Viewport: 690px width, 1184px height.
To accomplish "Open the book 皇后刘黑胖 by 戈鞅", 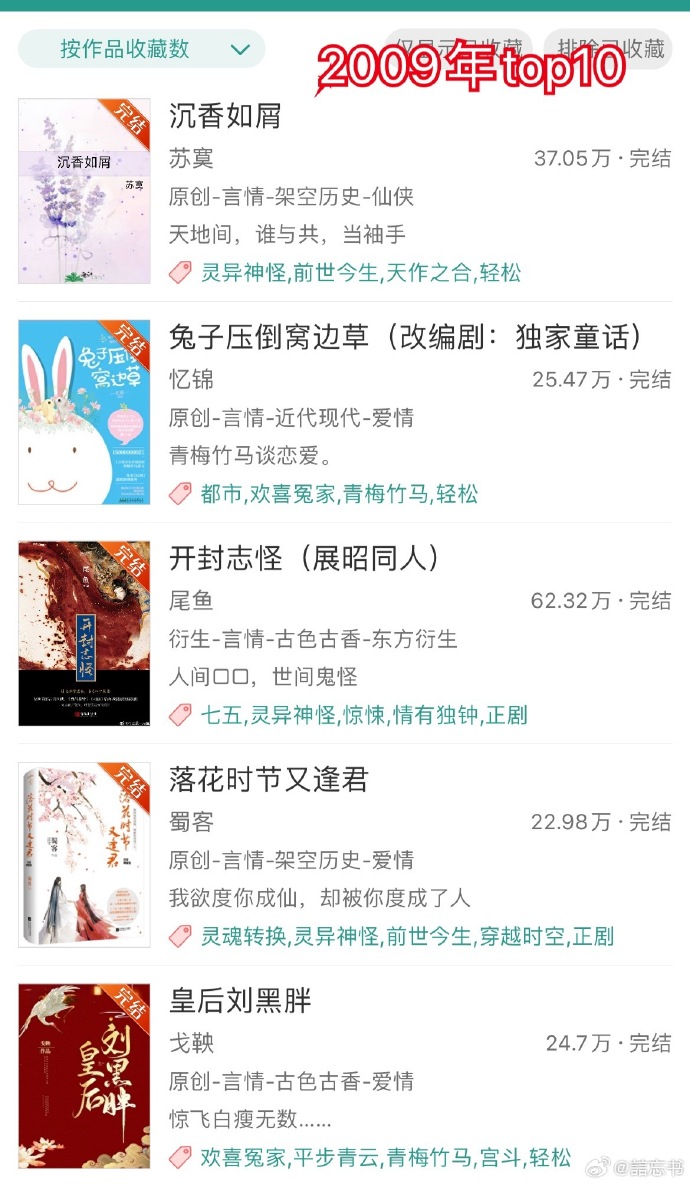I will (x=240, y=1001).
